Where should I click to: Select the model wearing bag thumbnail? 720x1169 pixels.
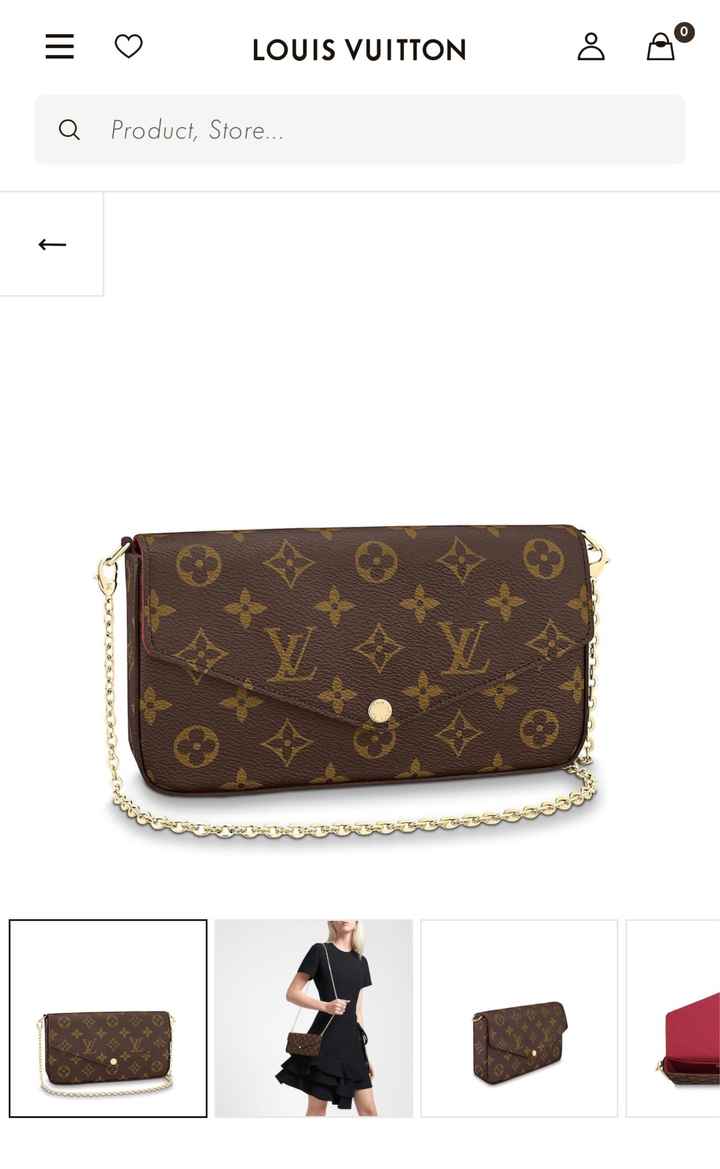pyautogui.click(x=312, y=1016)
